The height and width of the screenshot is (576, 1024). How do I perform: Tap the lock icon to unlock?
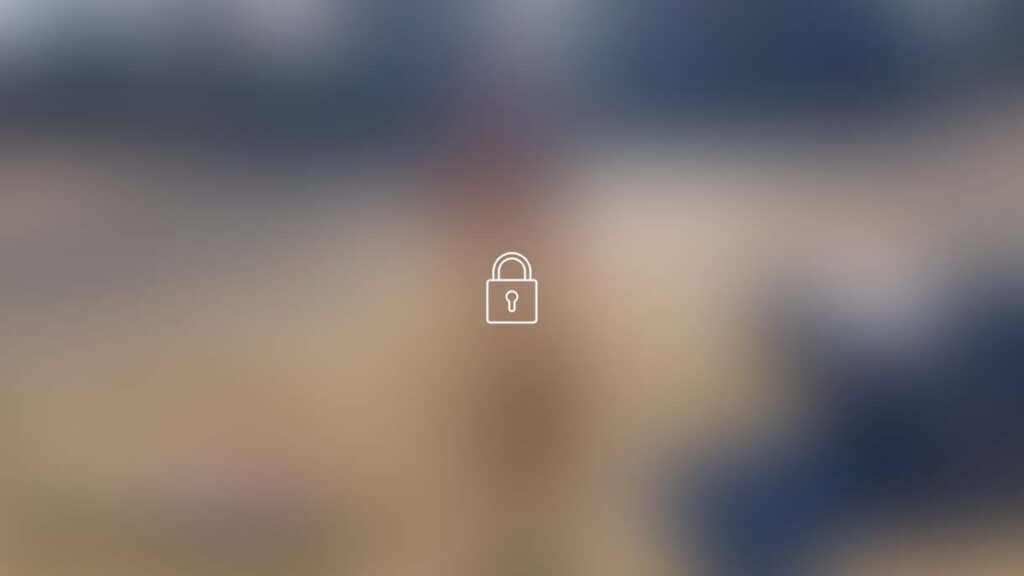511,289
